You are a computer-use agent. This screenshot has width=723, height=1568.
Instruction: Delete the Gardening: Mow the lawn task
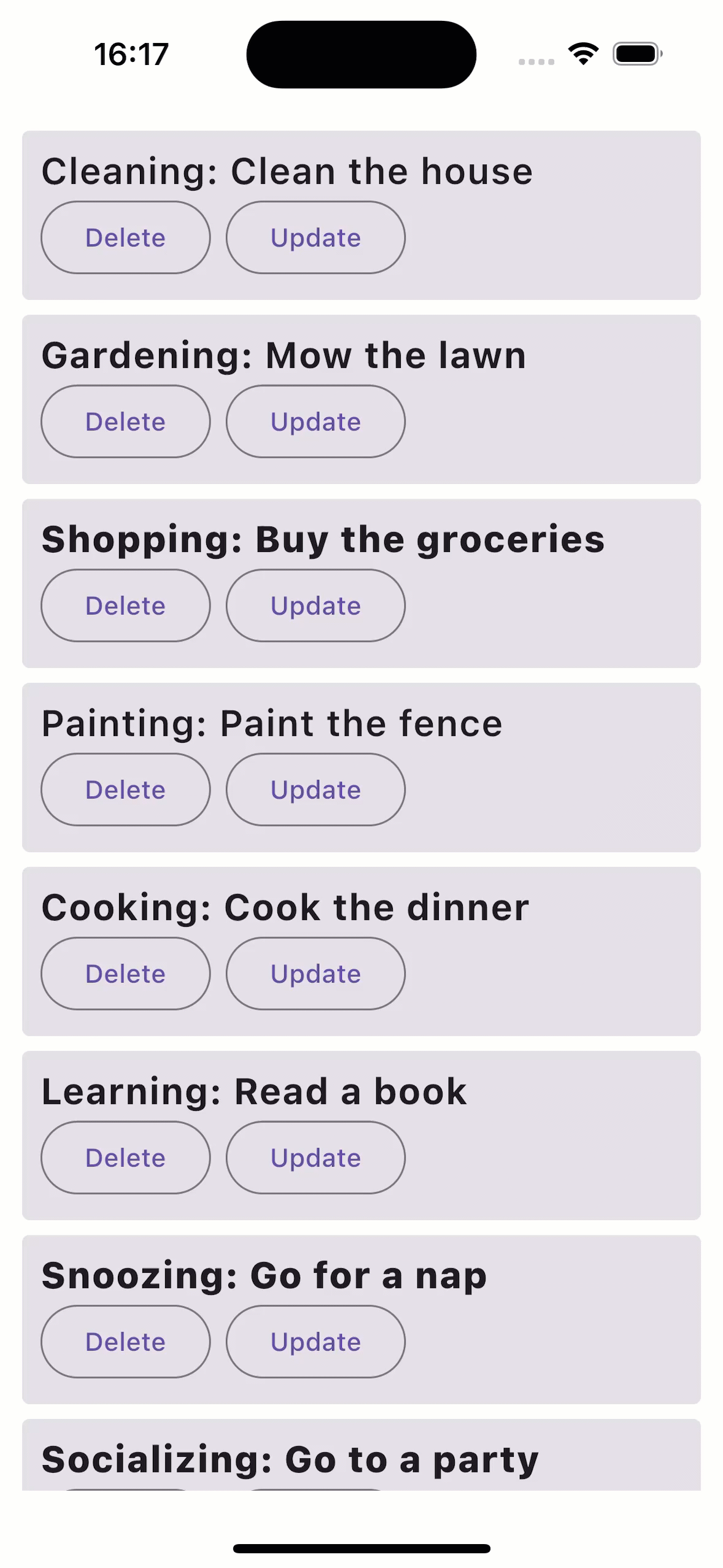125,421
